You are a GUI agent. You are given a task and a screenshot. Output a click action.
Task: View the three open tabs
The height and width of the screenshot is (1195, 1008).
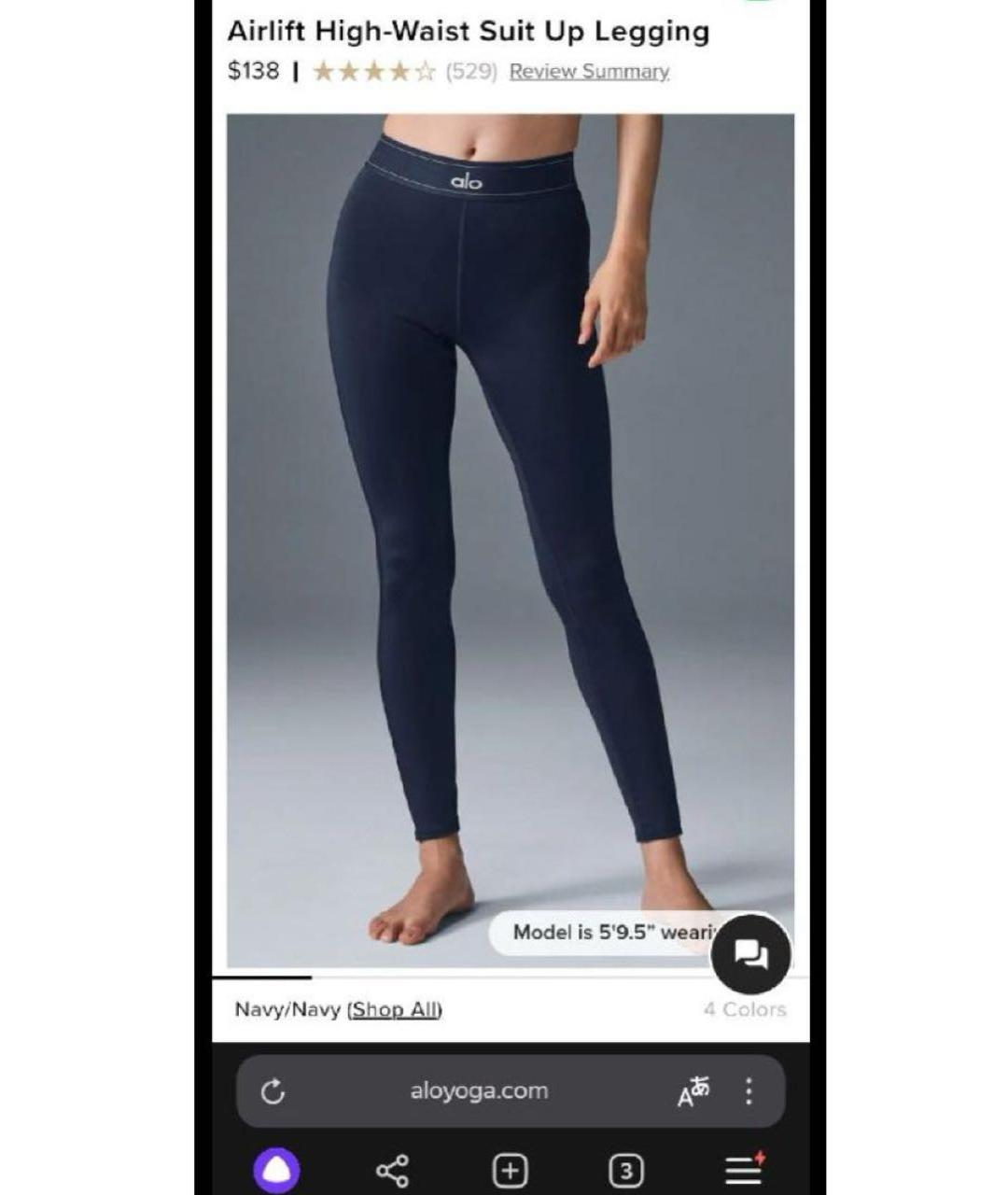click(x=625, y=1170)
